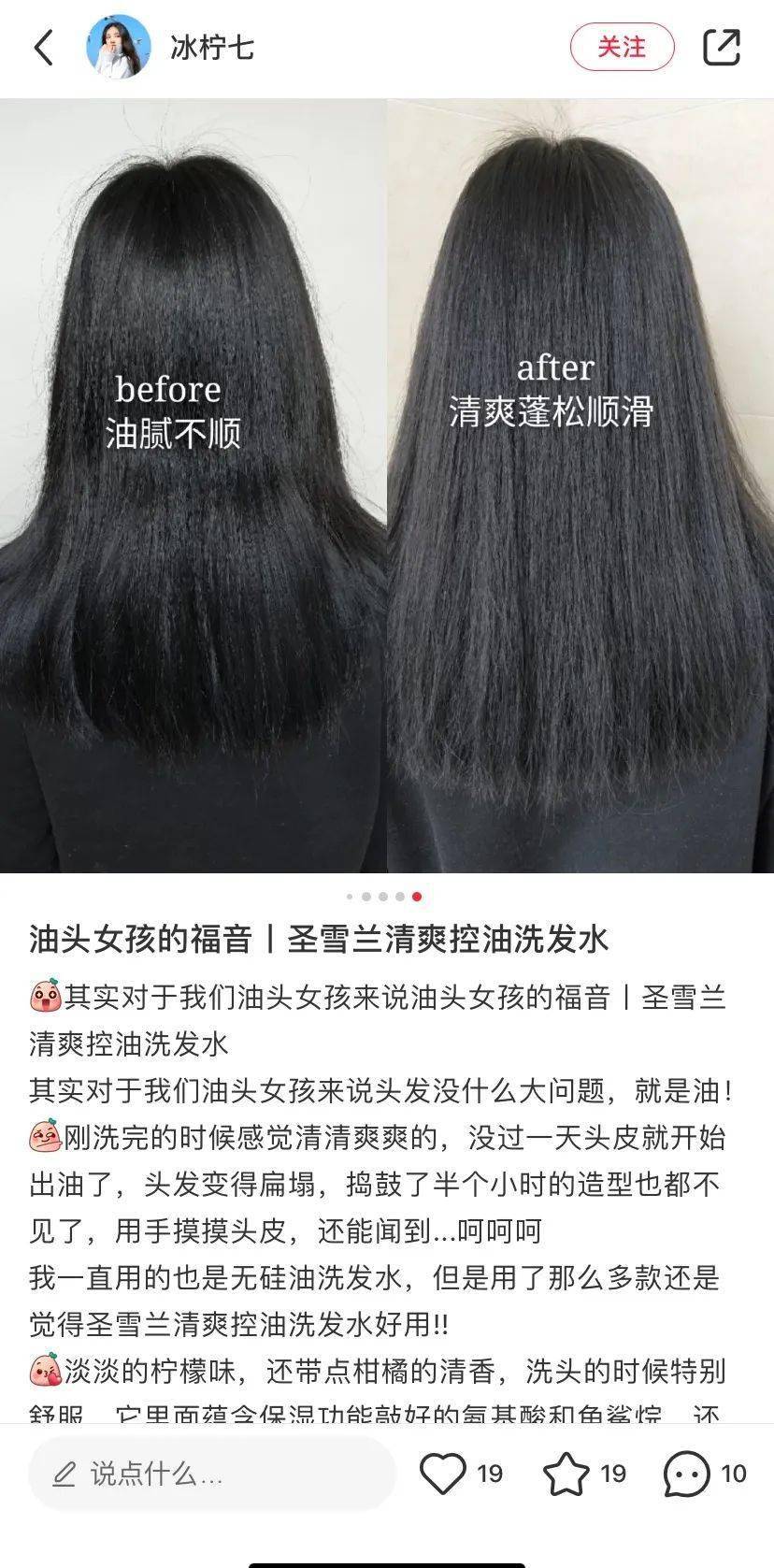Viewport: 774px width, 1568px height.
Task: Open the comments bubble icon
Action: pyautogui.click(x=687, y=1474)
